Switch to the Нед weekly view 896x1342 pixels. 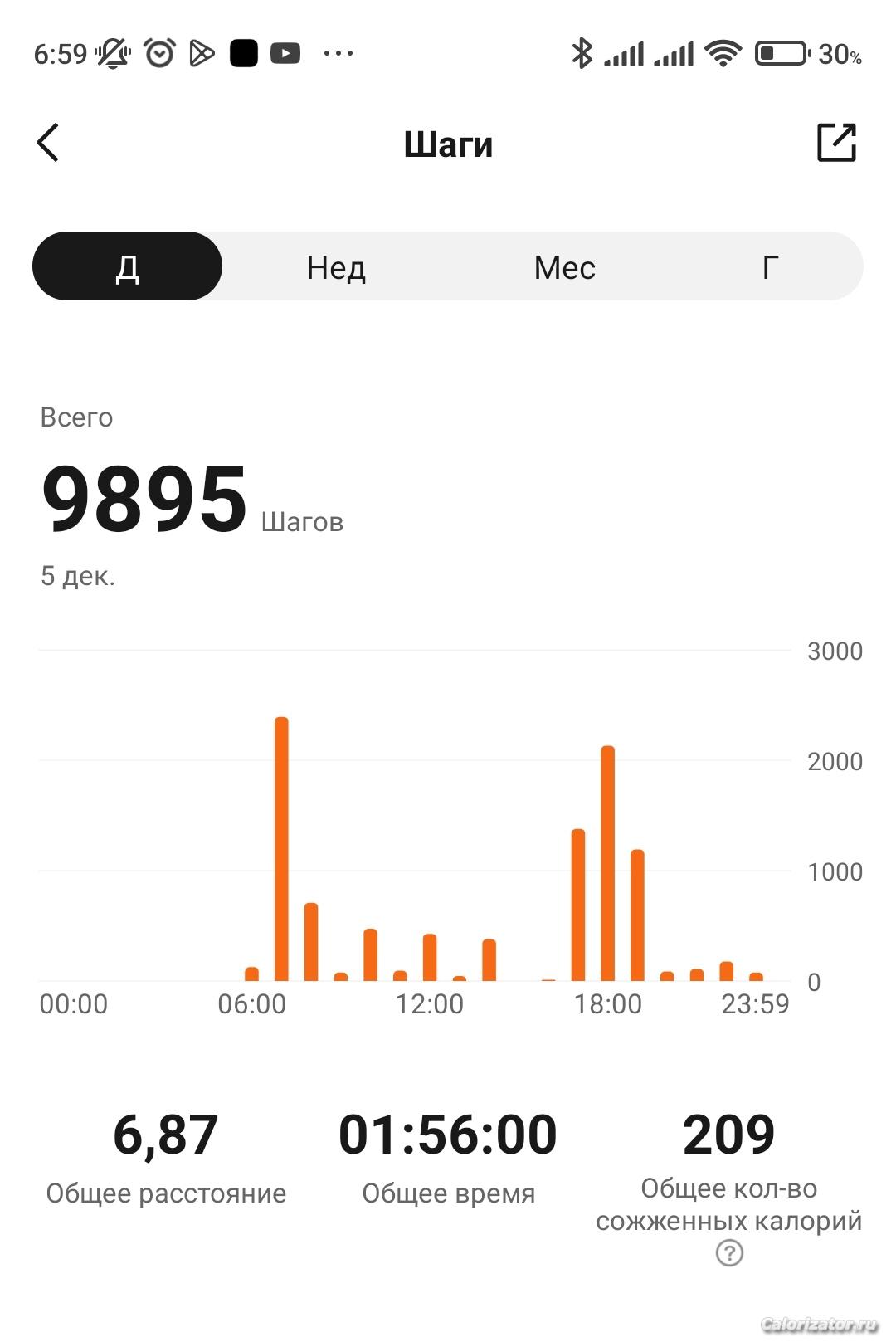point(336,267)
